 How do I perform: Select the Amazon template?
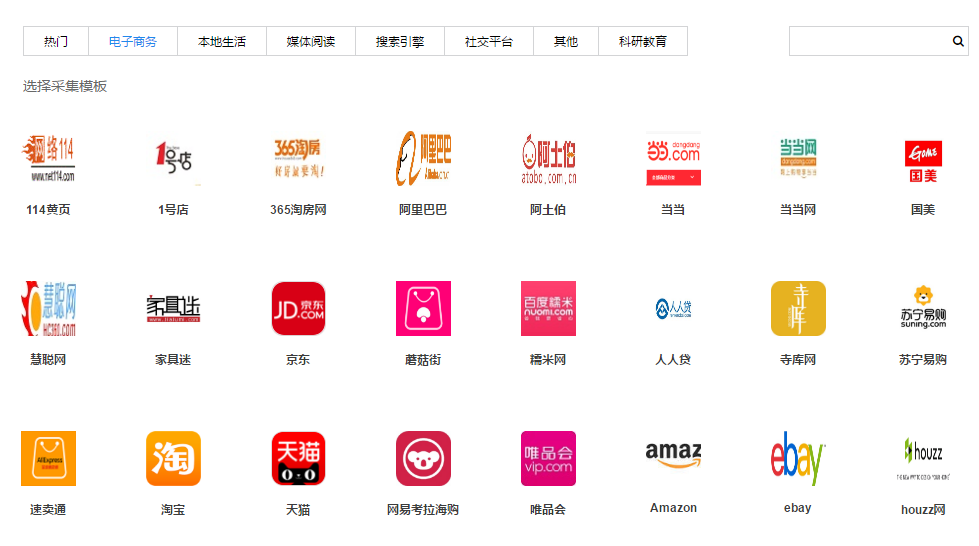point(673,459)
